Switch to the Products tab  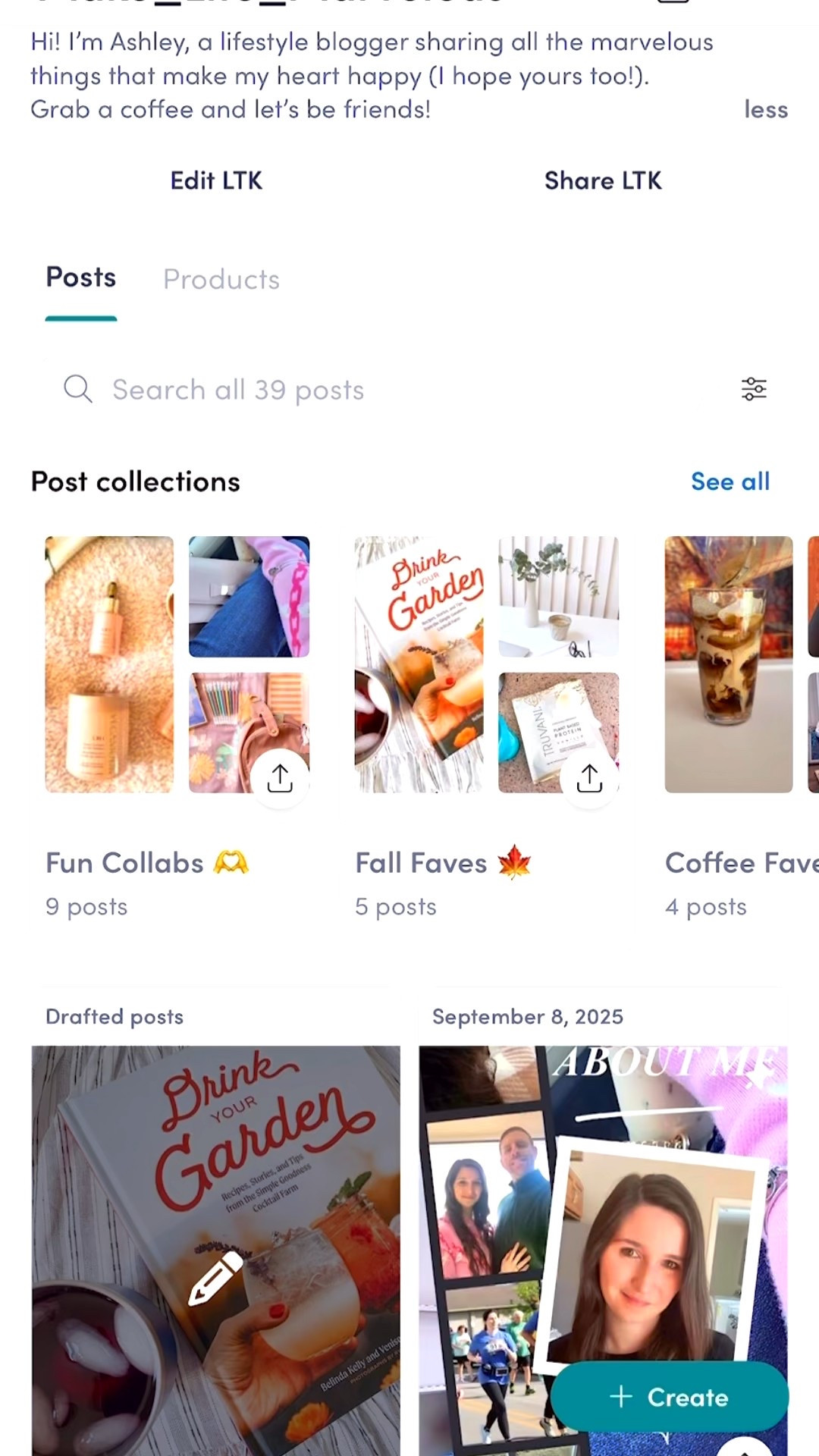pos(221,280)
